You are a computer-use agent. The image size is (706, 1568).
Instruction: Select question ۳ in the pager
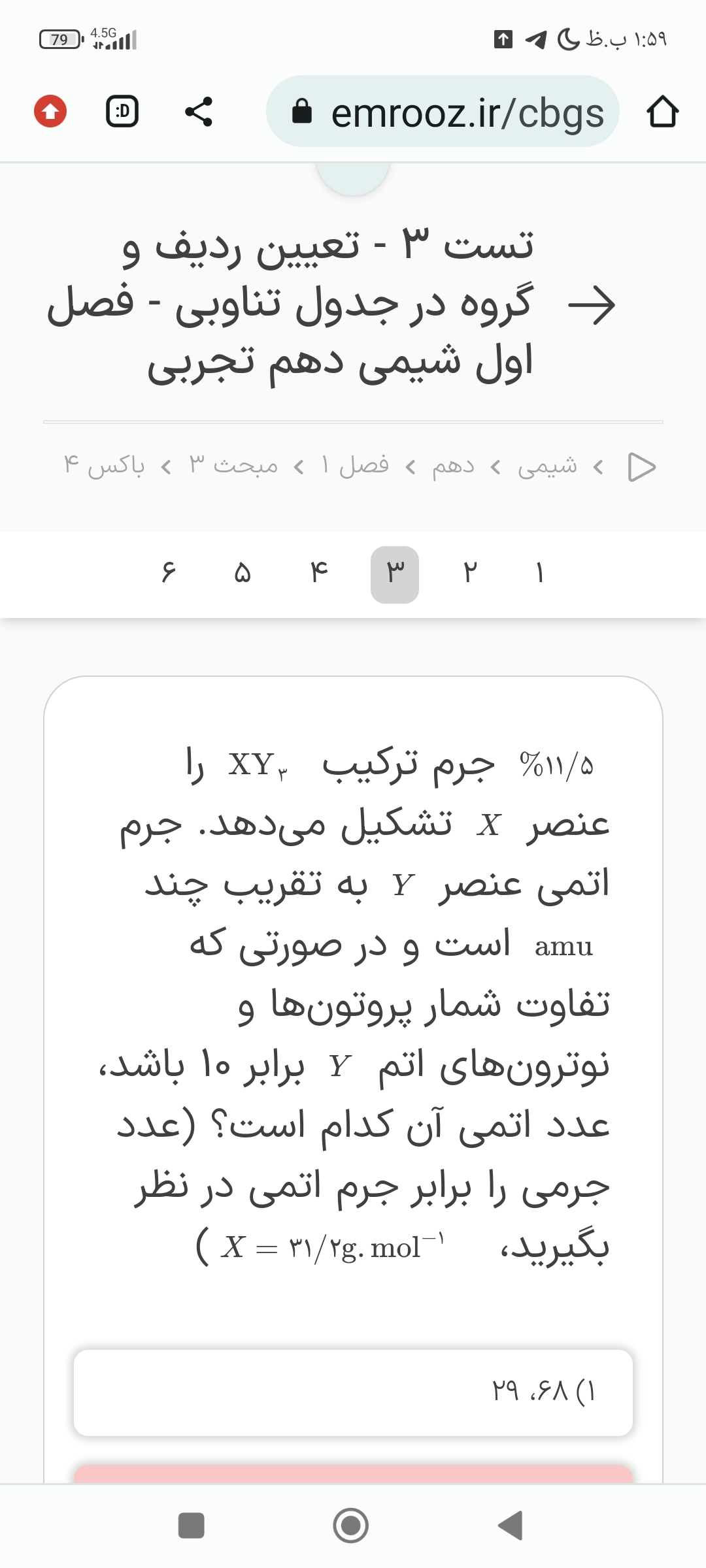395,574
